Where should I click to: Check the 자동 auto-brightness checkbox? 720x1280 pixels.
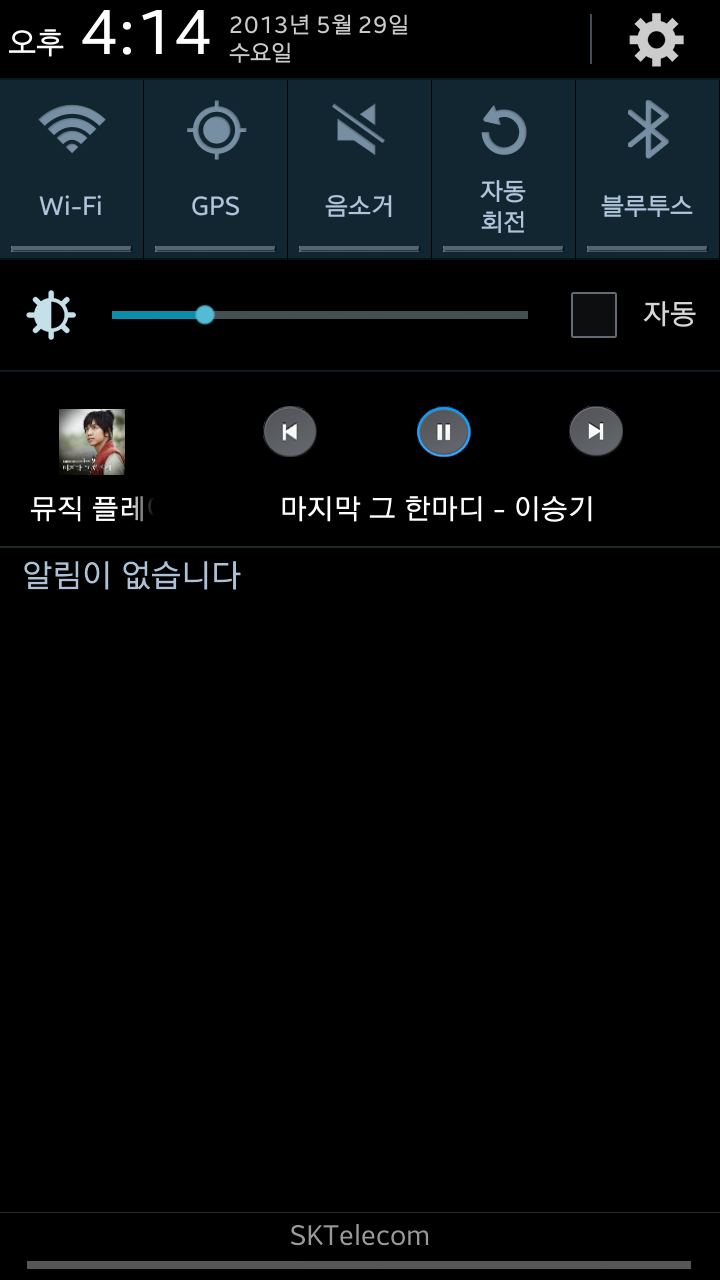click(593, 315)
